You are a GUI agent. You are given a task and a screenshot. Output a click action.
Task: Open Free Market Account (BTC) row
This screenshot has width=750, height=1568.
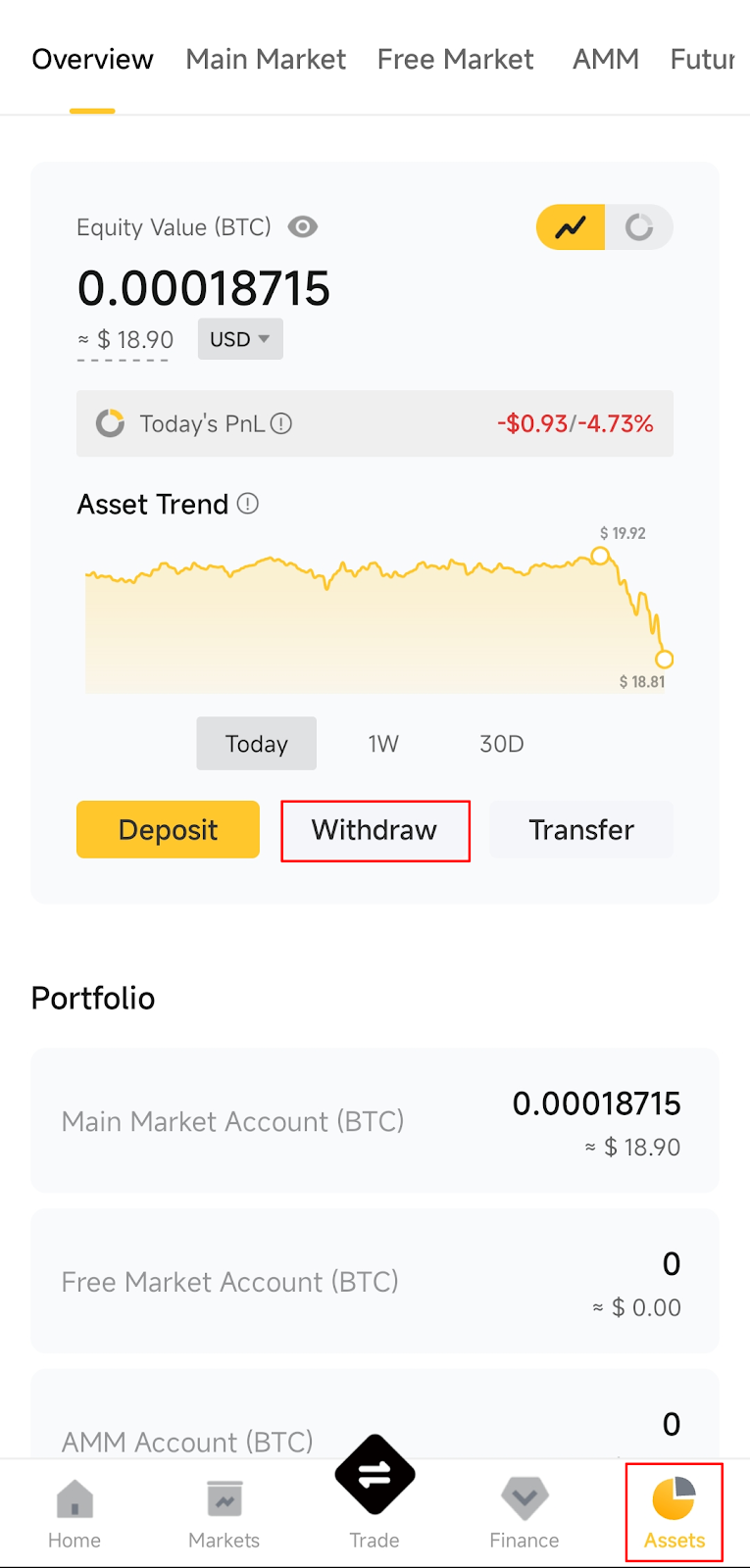click(x=375, y=1282)
